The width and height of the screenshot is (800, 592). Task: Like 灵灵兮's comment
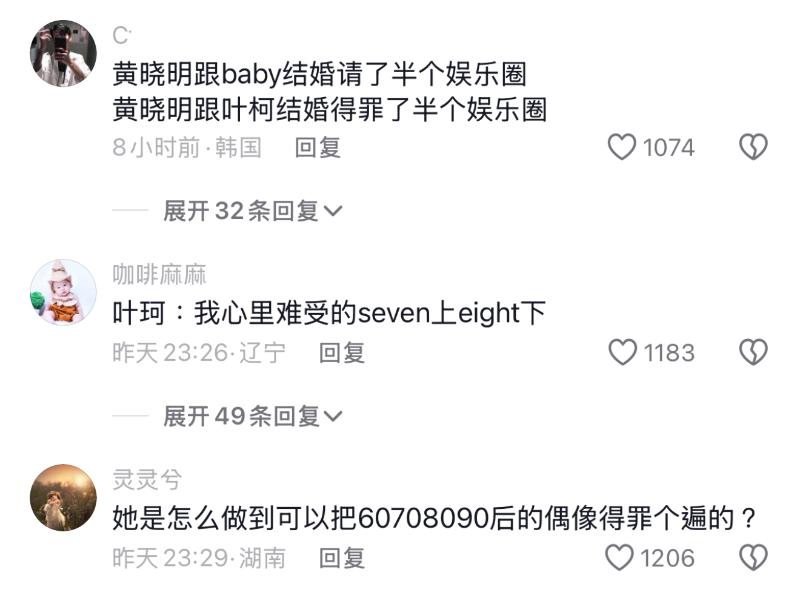621,558
